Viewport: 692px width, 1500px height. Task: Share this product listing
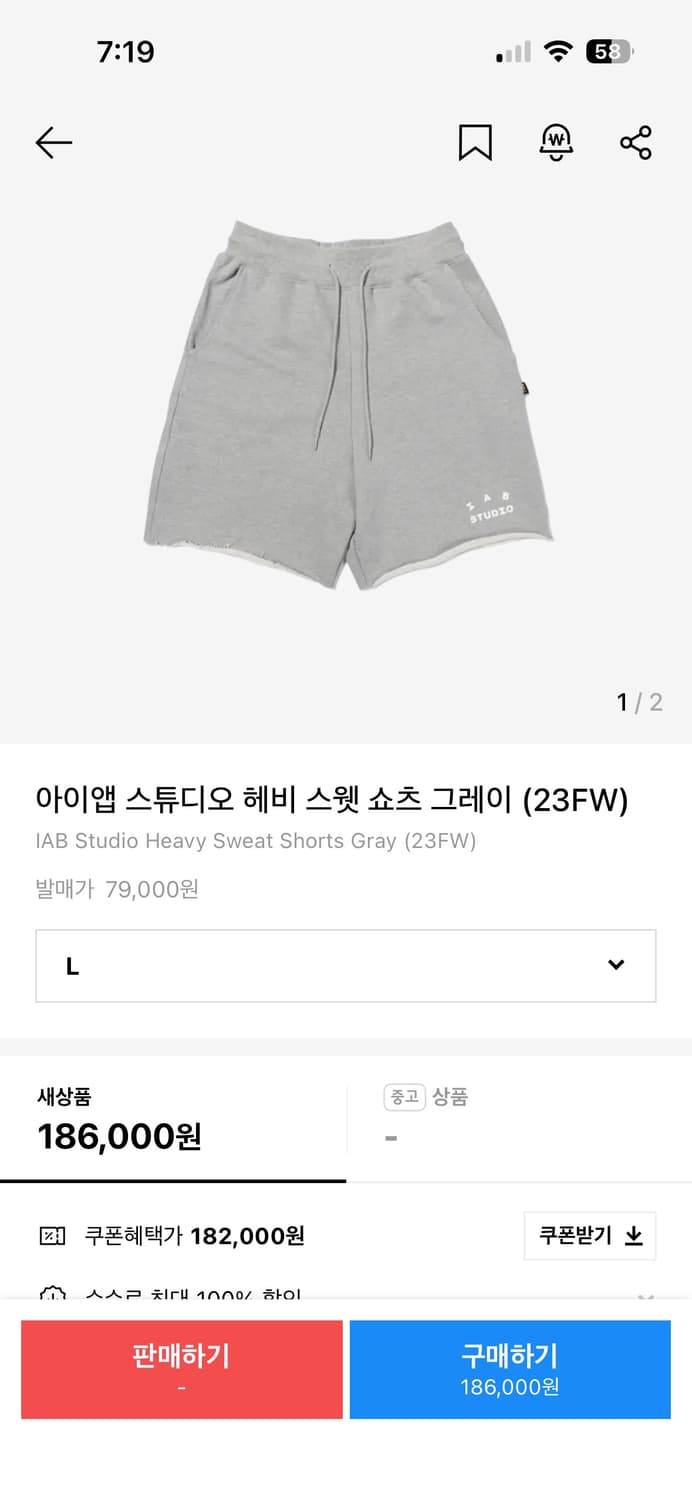[636, 143]
